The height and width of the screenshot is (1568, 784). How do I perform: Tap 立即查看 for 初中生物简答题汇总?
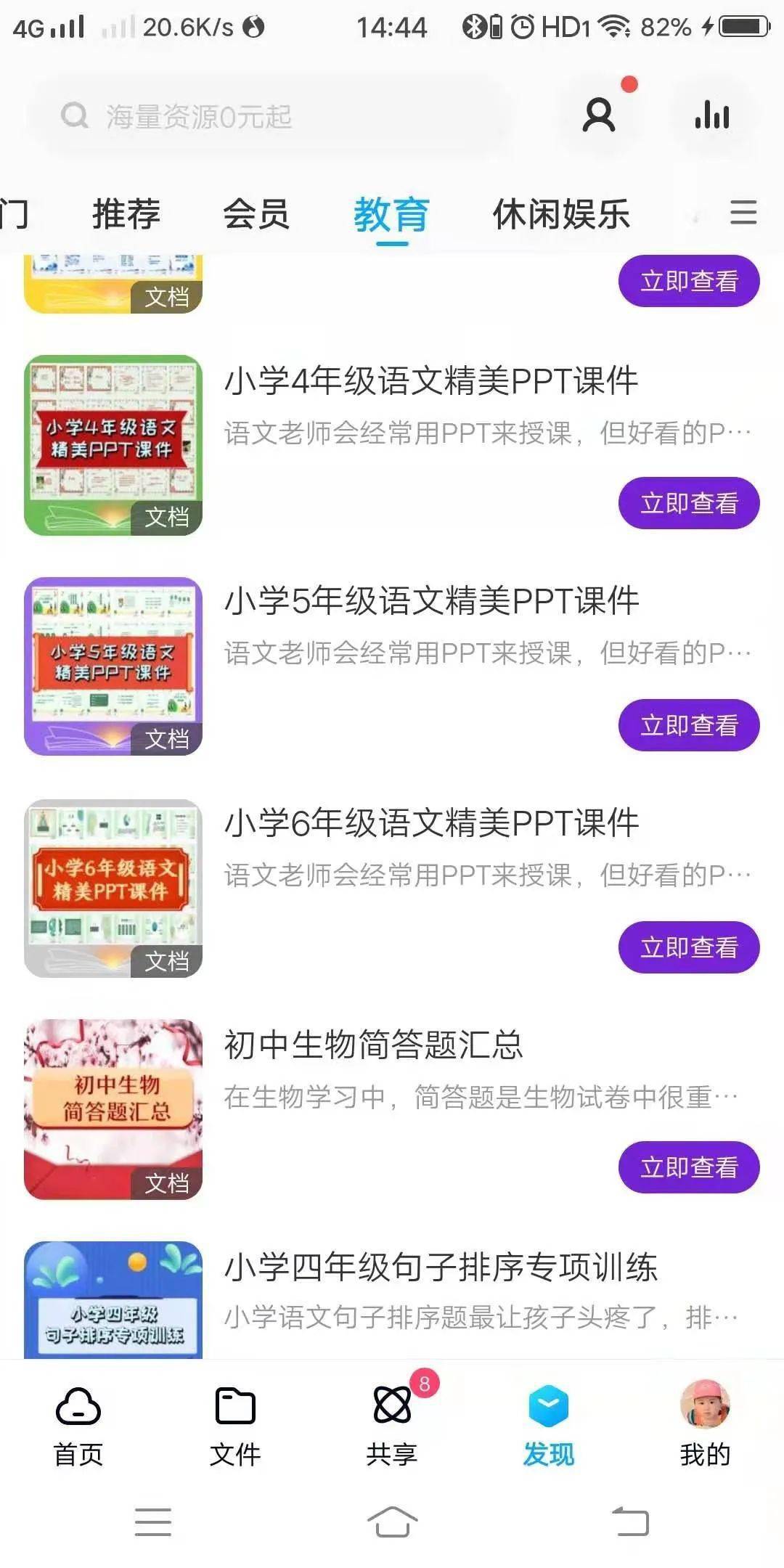point(689,1167)
